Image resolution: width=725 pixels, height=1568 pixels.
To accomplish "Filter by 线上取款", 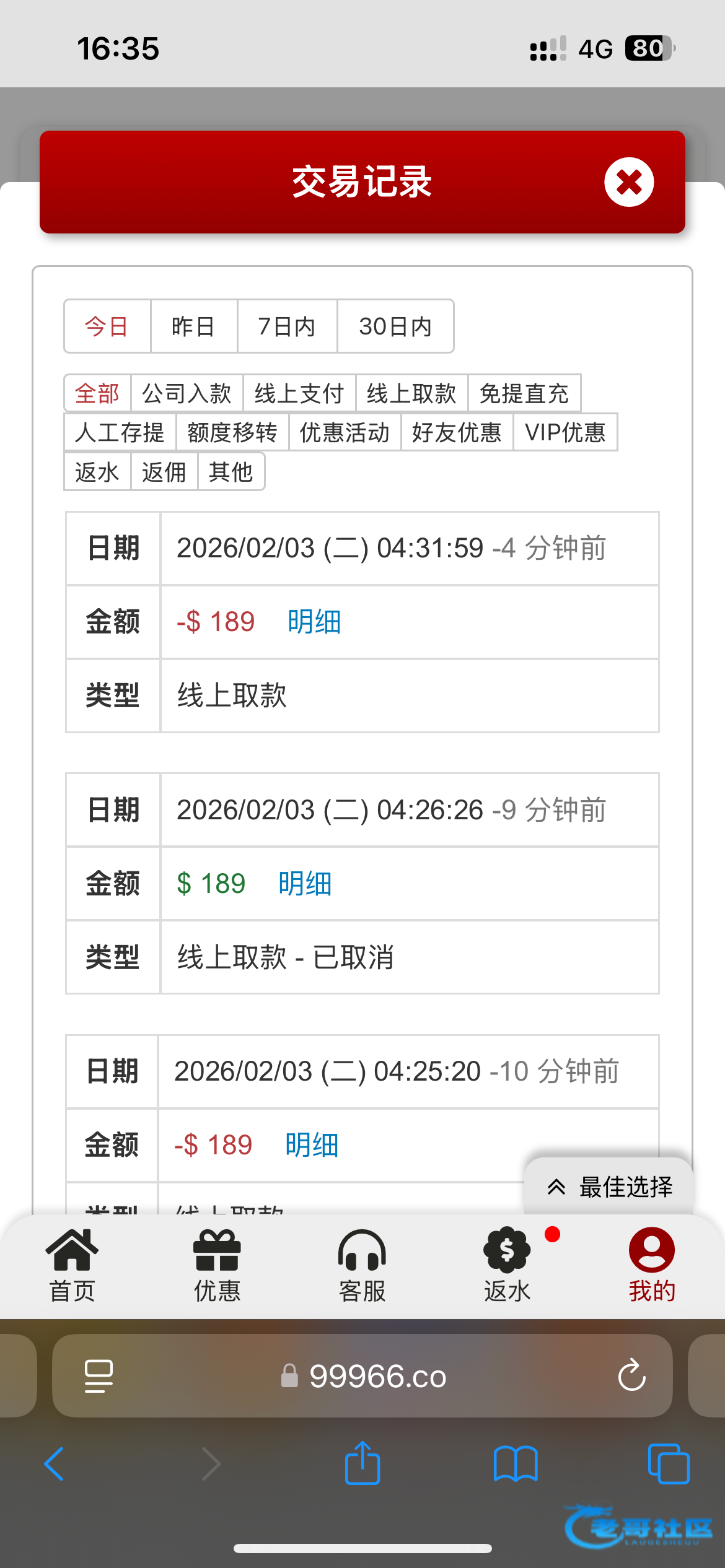I will point(411,393).
